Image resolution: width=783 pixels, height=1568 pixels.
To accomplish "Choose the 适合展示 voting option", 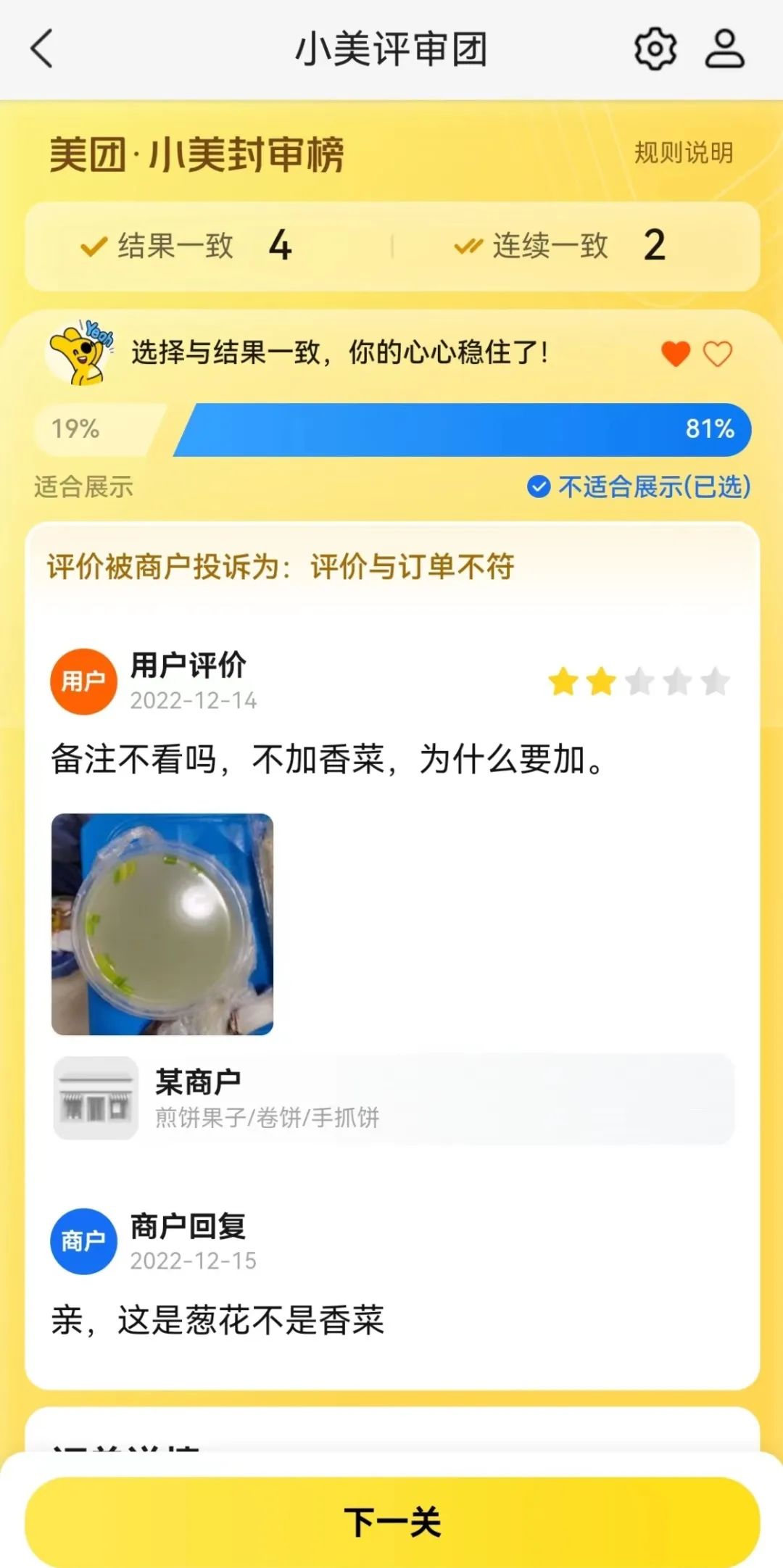I will 83,487.
